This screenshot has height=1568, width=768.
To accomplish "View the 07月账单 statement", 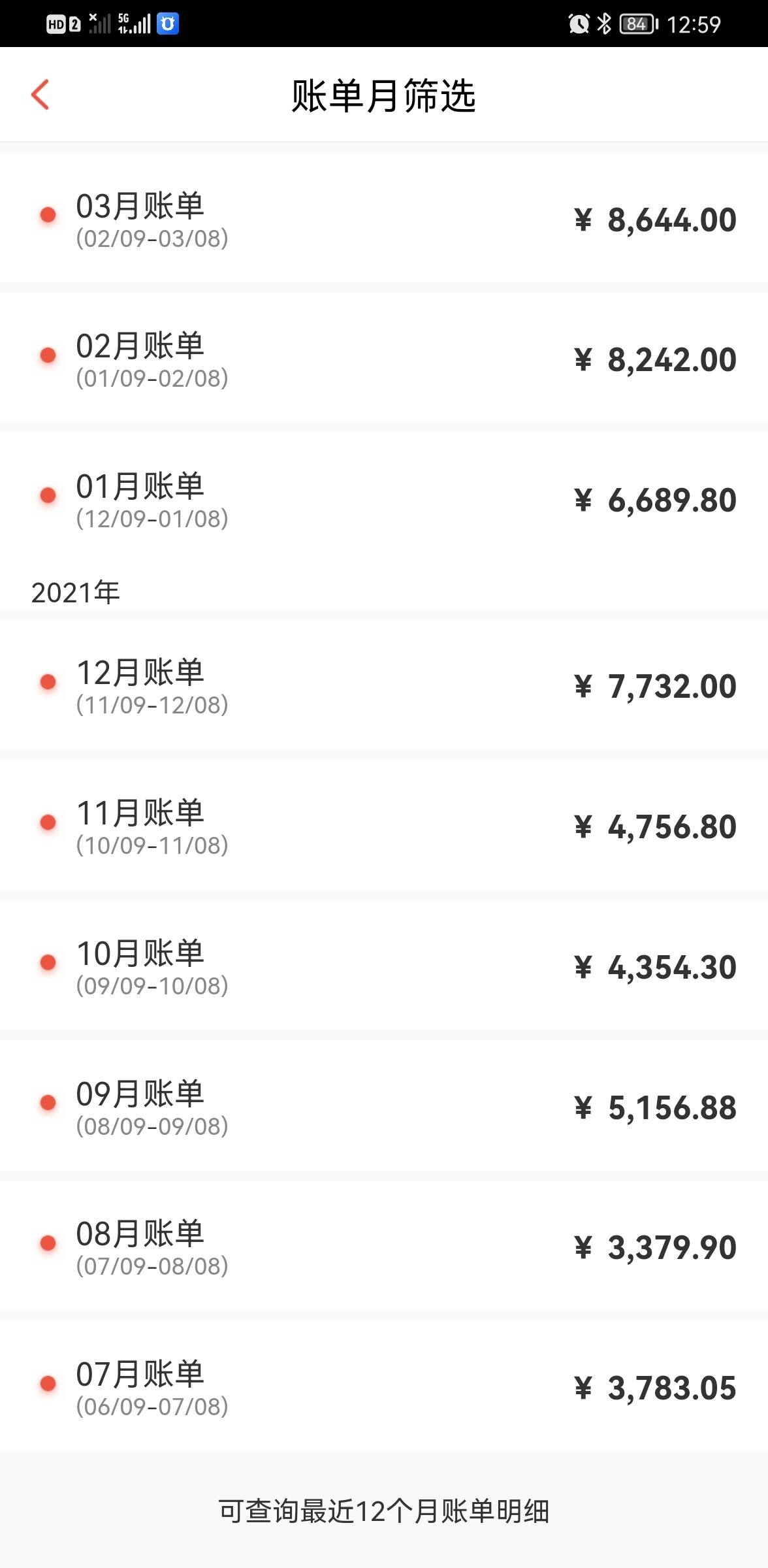I will tap(384, 1386).
